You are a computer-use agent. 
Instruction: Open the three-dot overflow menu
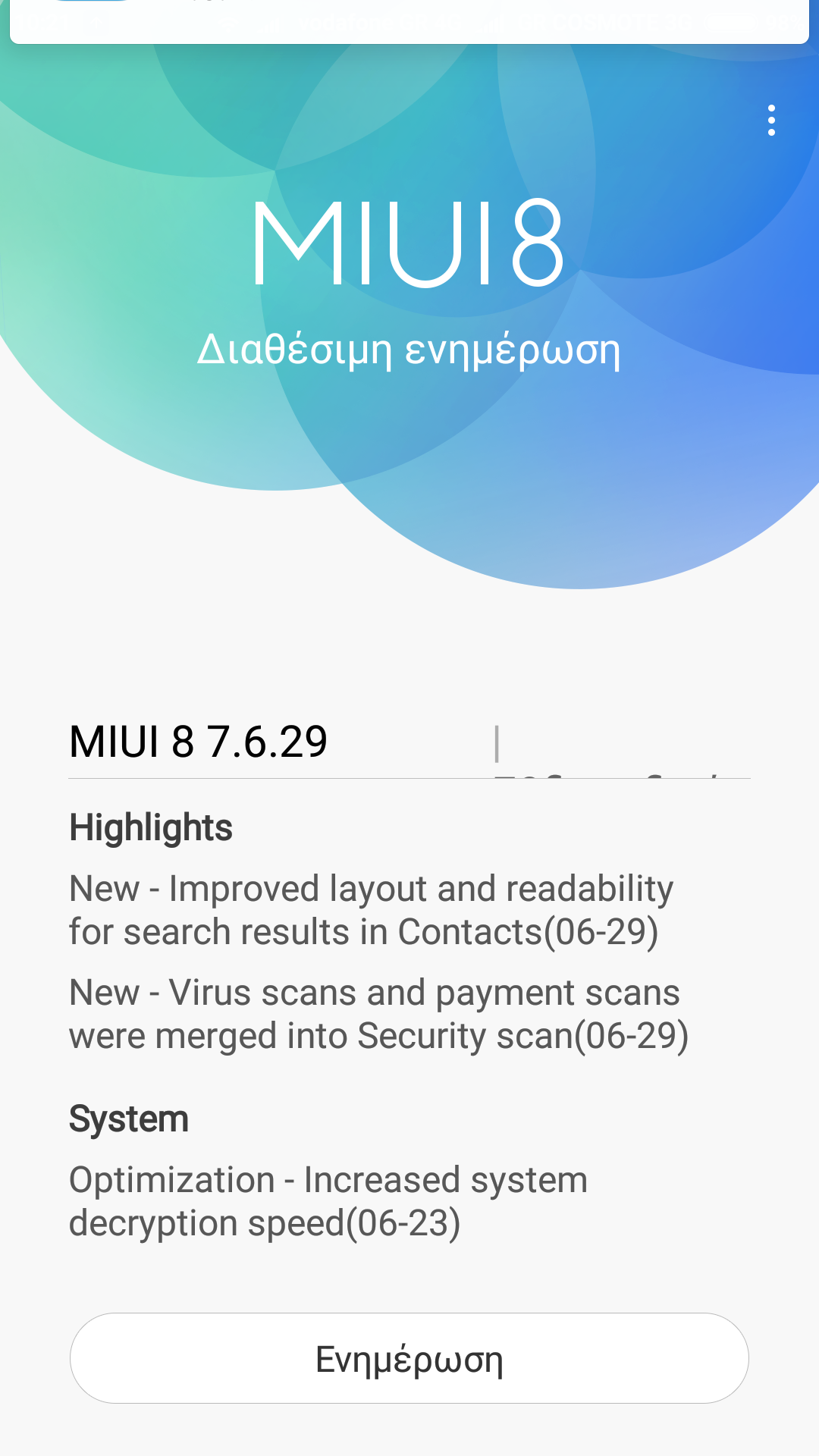pyautogui.click(x=771, y=121)
